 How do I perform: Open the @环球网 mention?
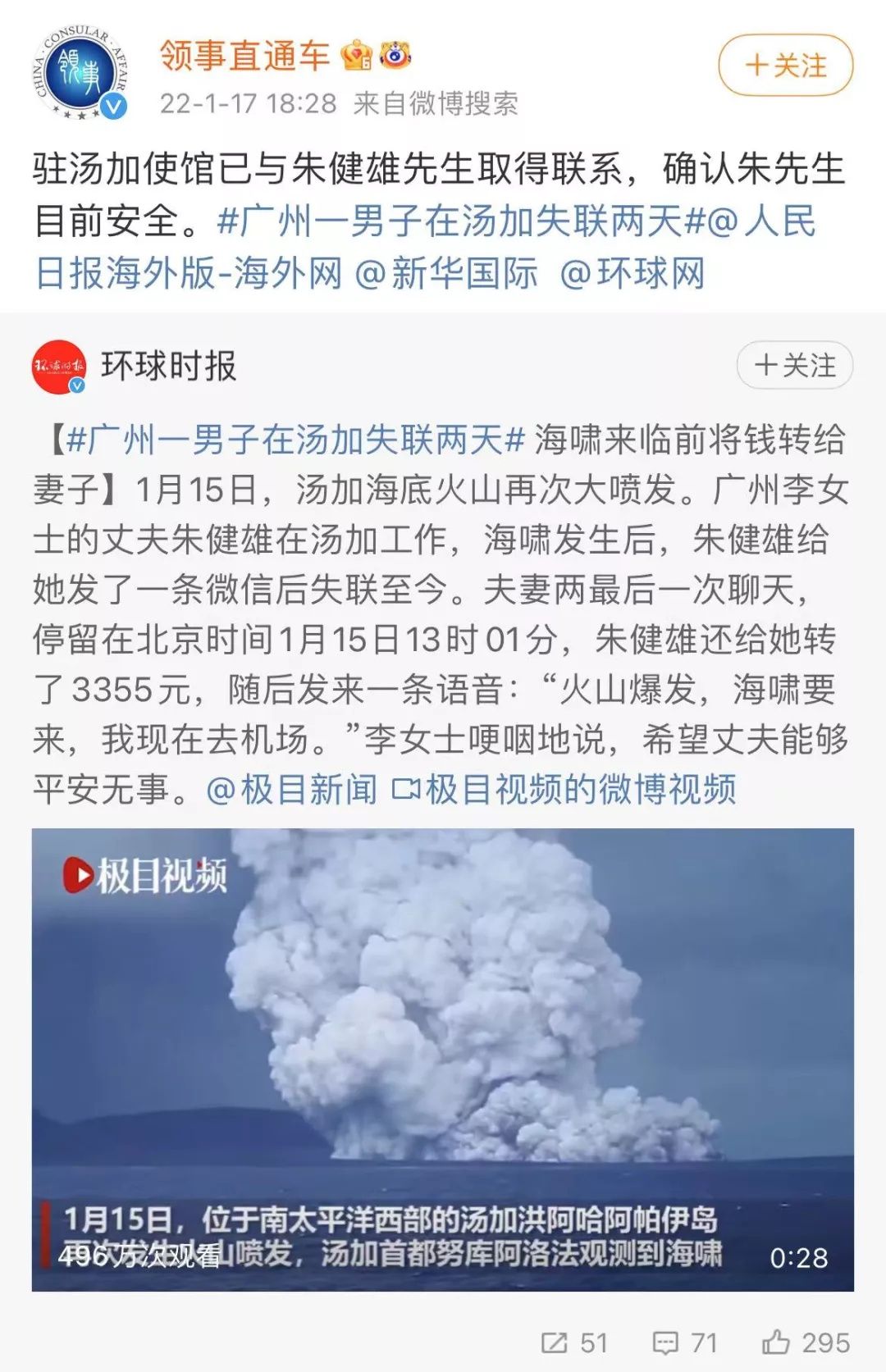tap(633, 273)
